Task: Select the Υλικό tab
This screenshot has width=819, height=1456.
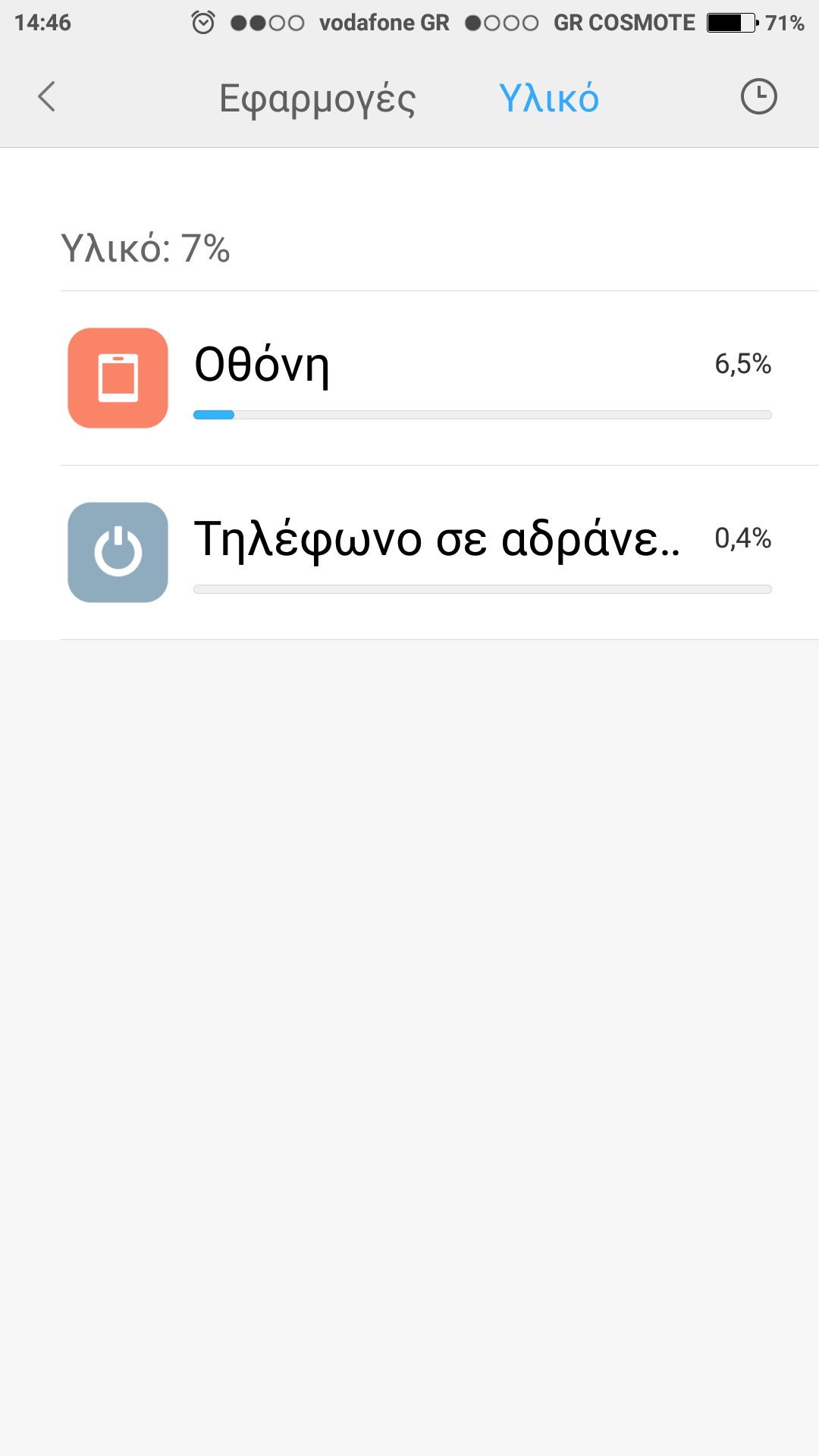Action: [x=549, y=99]
